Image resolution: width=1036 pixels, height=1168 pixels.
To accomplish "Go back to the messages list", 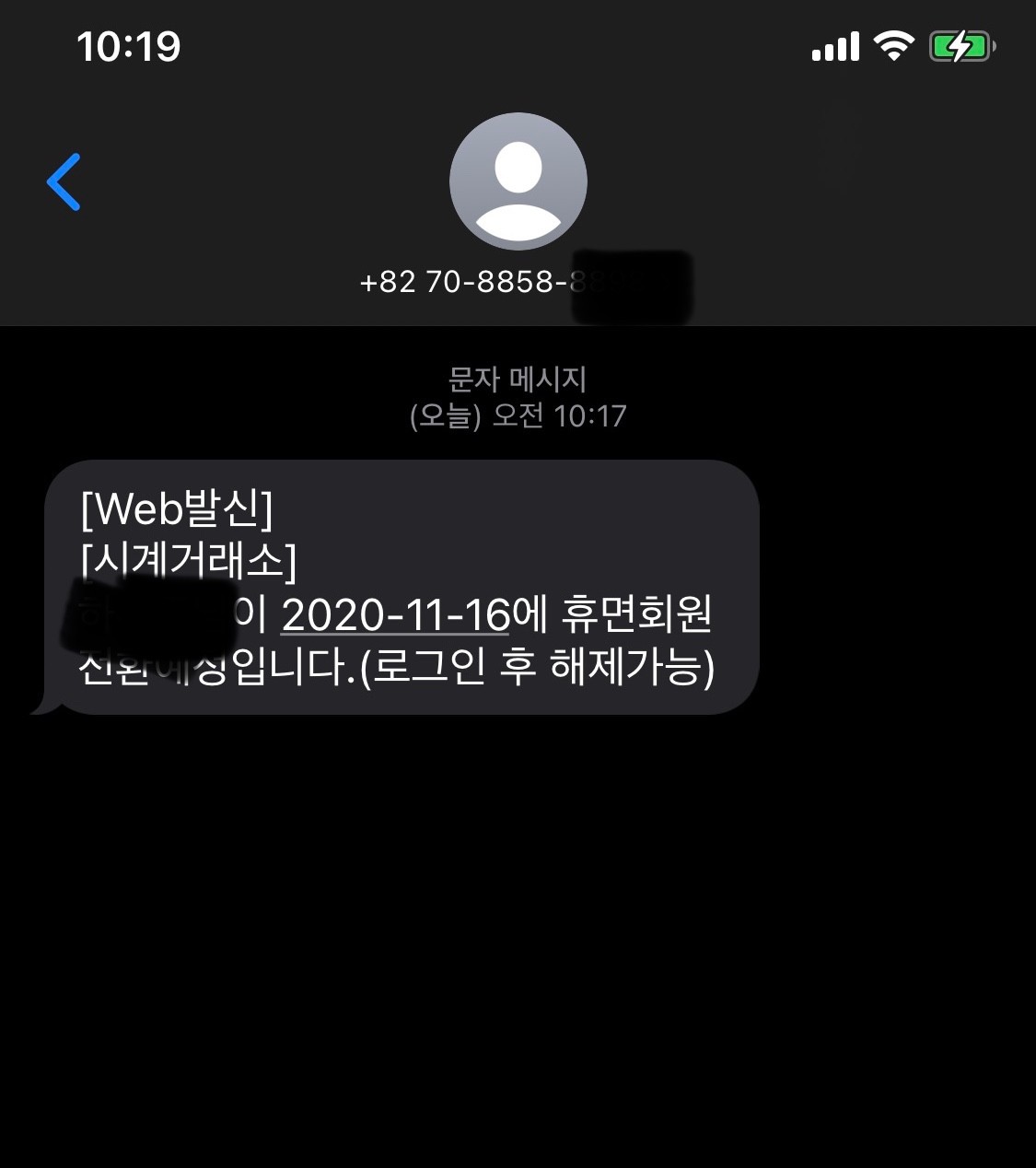I will 64,181.
